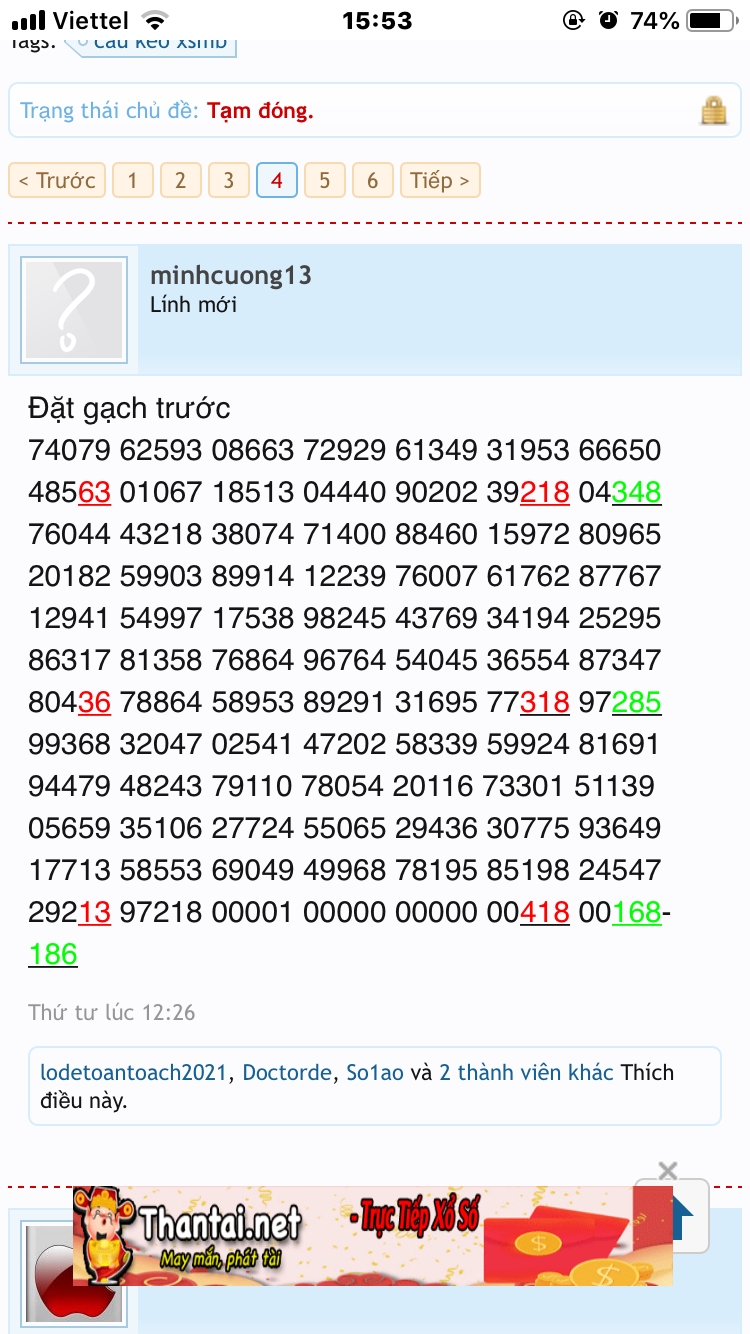Tap Tiếp to go to the next page
Screen dimensions: 750x1334
tap(440, 180)
